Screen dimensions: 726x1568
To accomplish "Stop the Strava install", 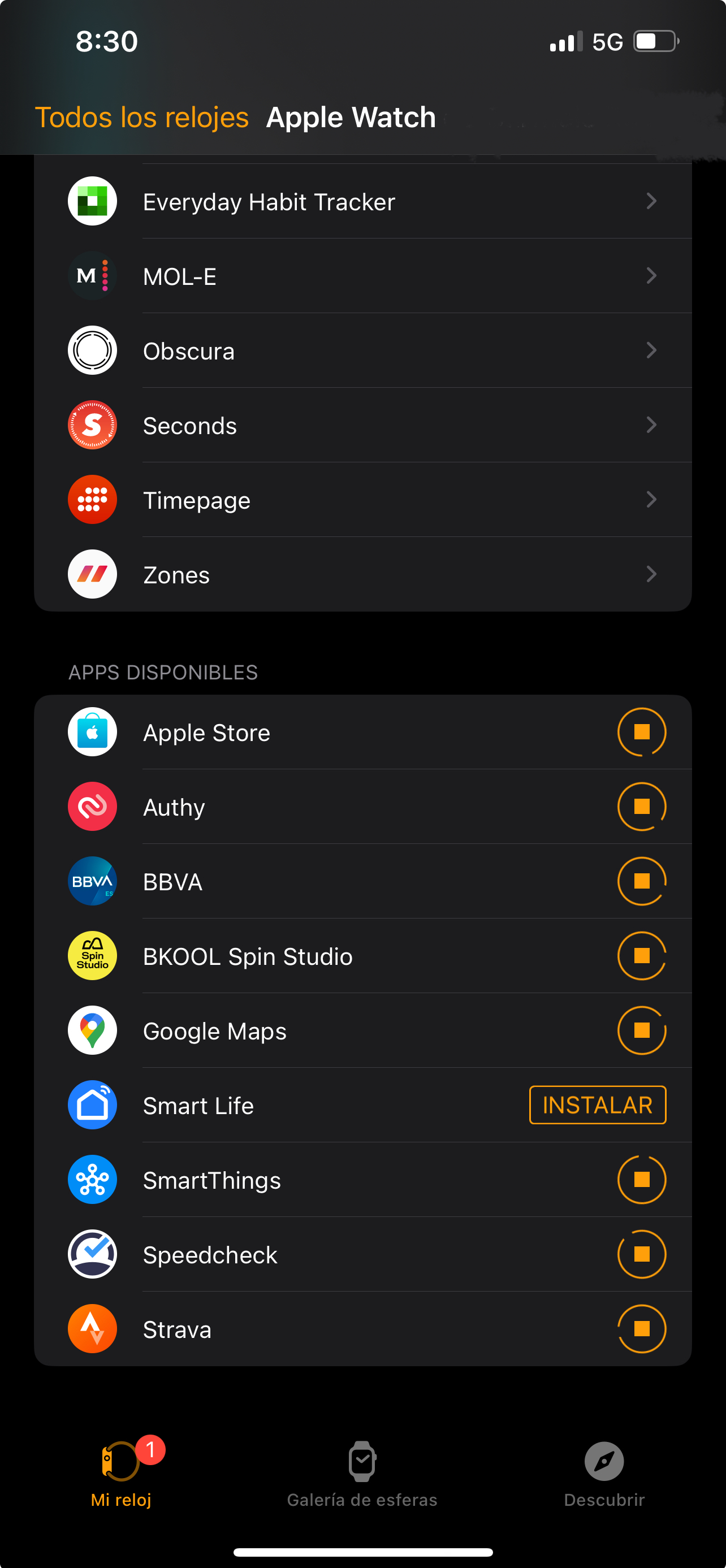I will tap(641, 1329).
